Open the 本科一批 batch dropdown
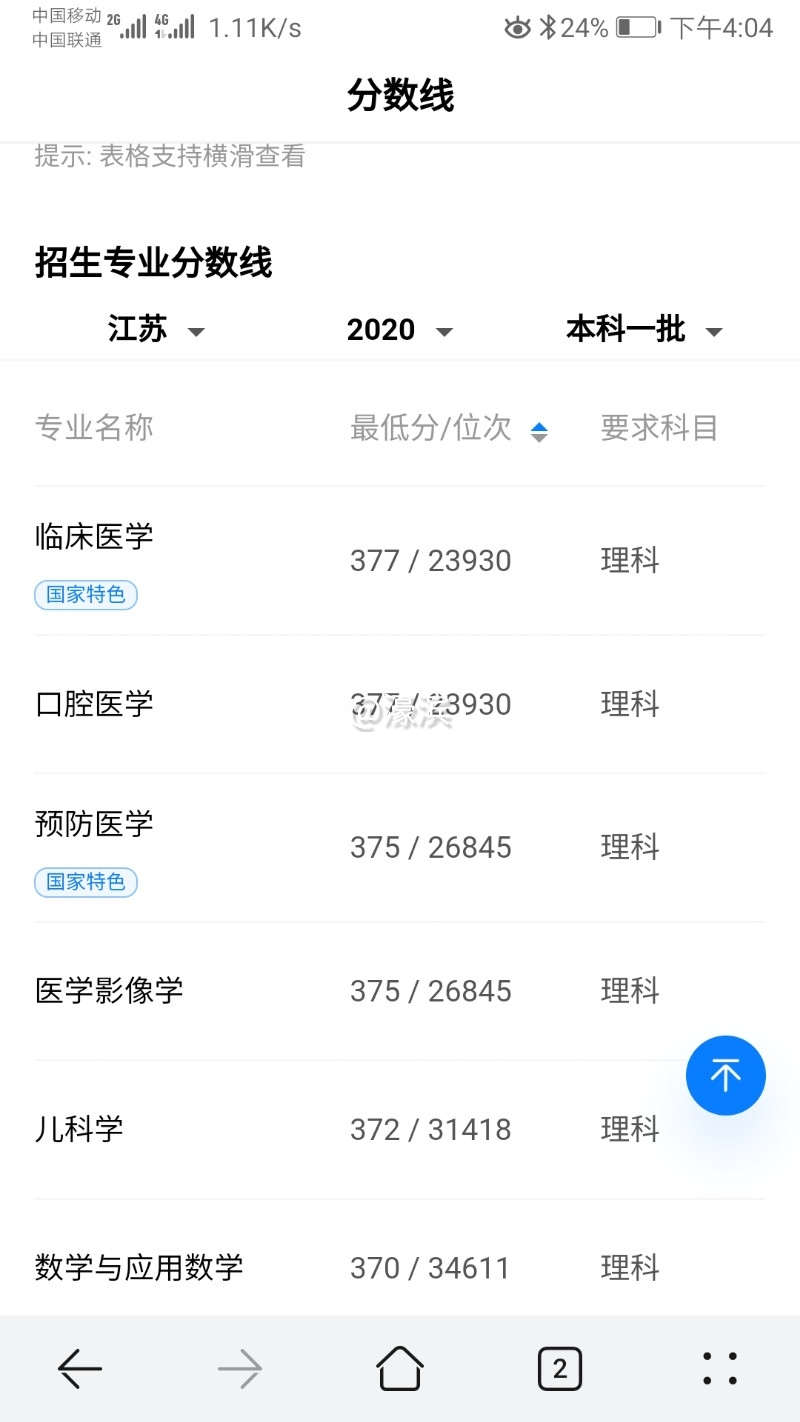The height and width of the screenshot is (1422, 800). click(x=643, y=330)
